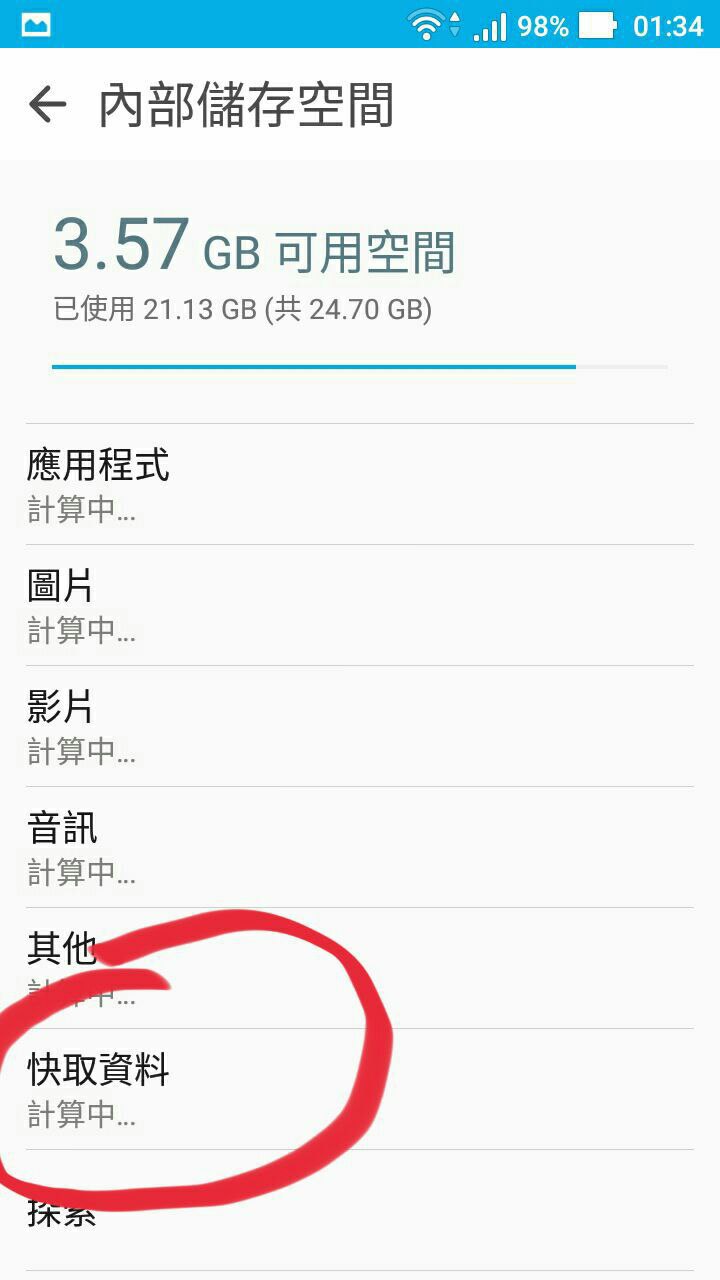
Task: Go back from 內部儲存空間
Action: (47, 104)
